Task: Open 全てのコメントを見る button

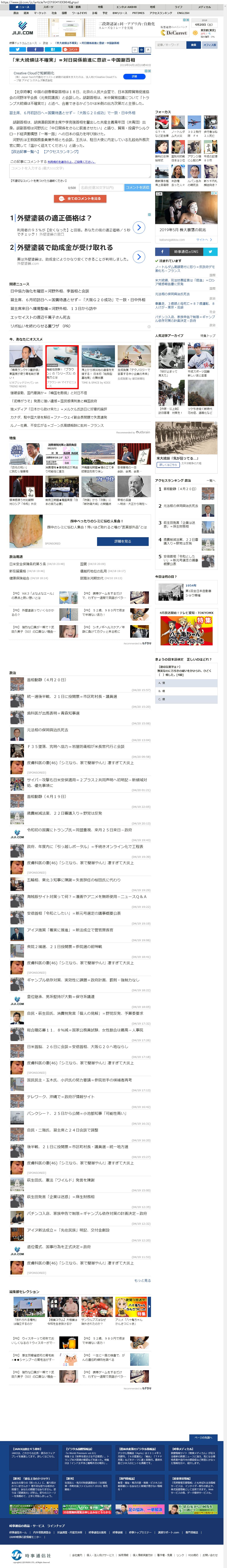Action: pos(80,198)
